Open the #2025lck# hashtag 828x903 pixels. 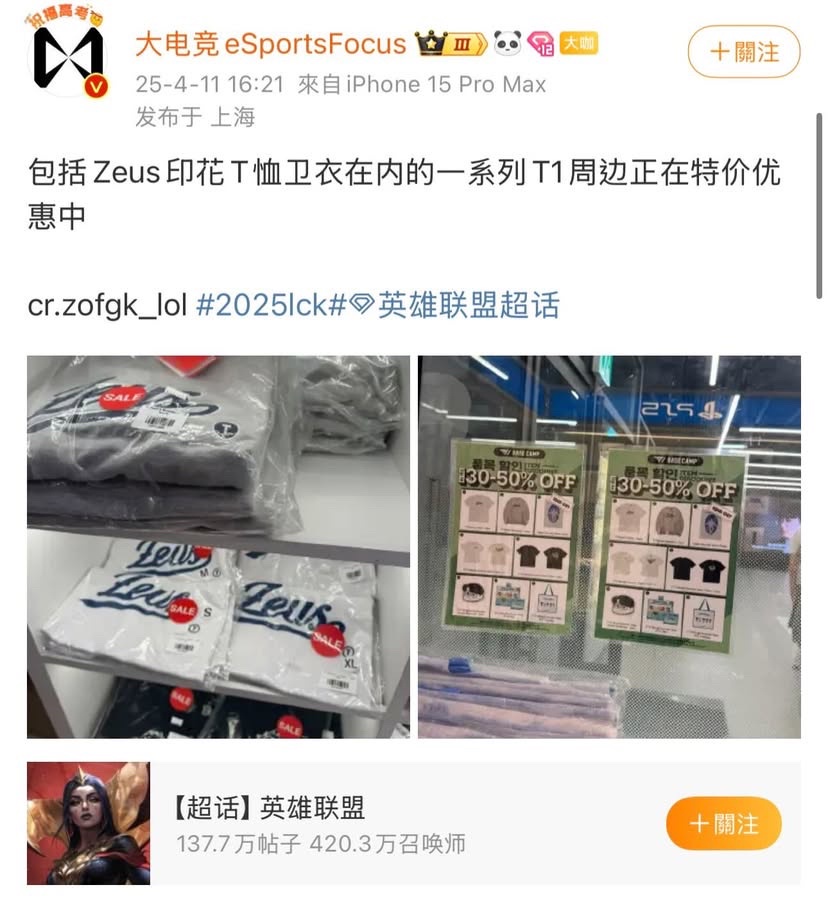270,305
